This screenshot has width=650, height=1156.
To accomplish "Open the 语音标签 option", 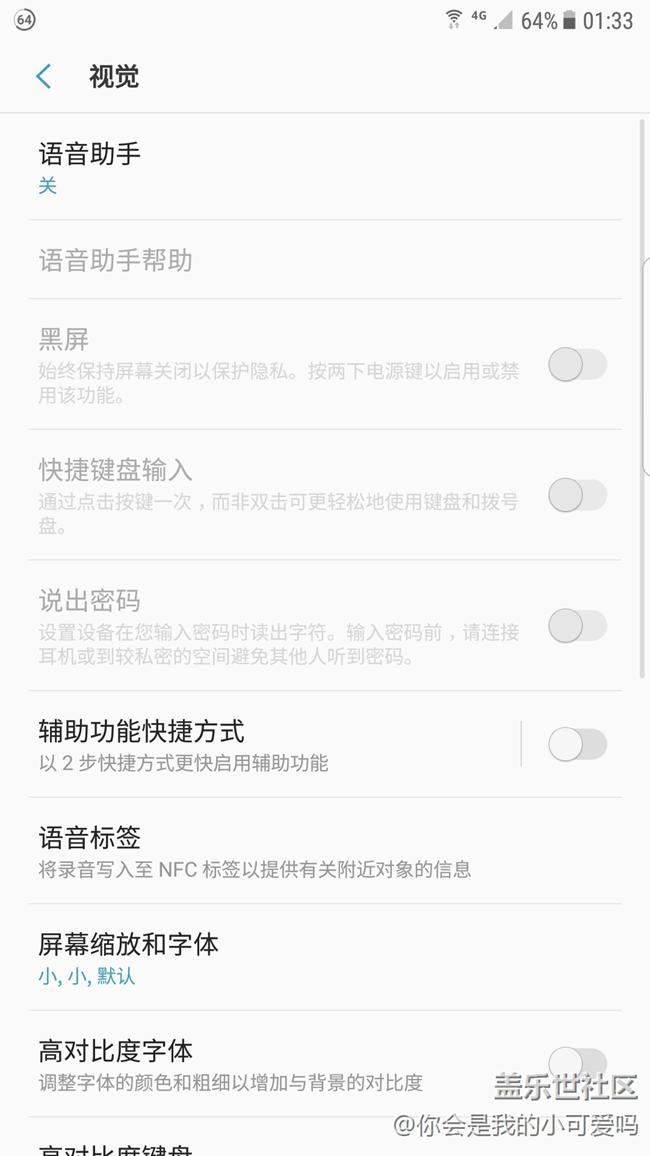I will click(325, 851).
